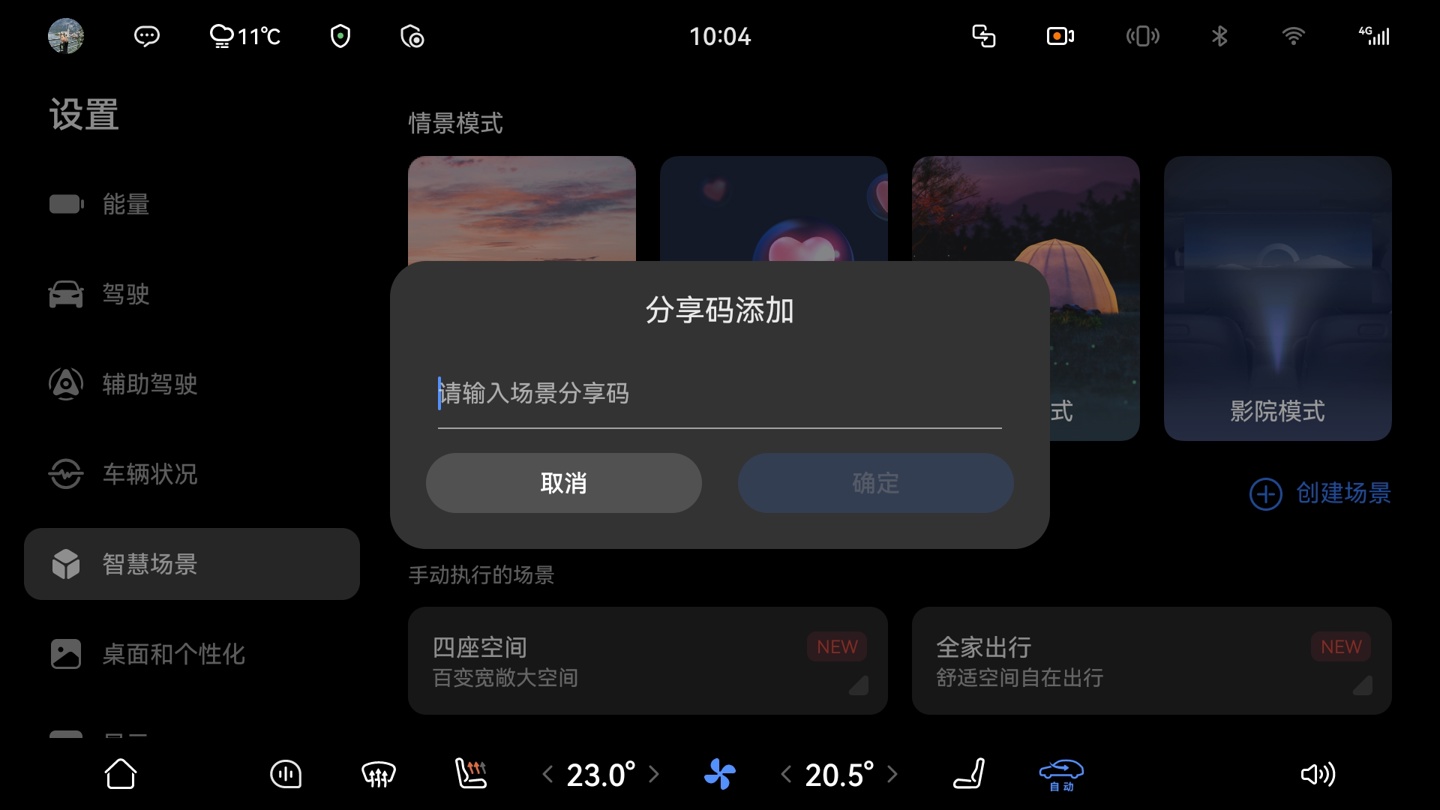The image size is (1440, 810).
Task: Raise the 23.0° driver temperature
Action: (654, 773)
